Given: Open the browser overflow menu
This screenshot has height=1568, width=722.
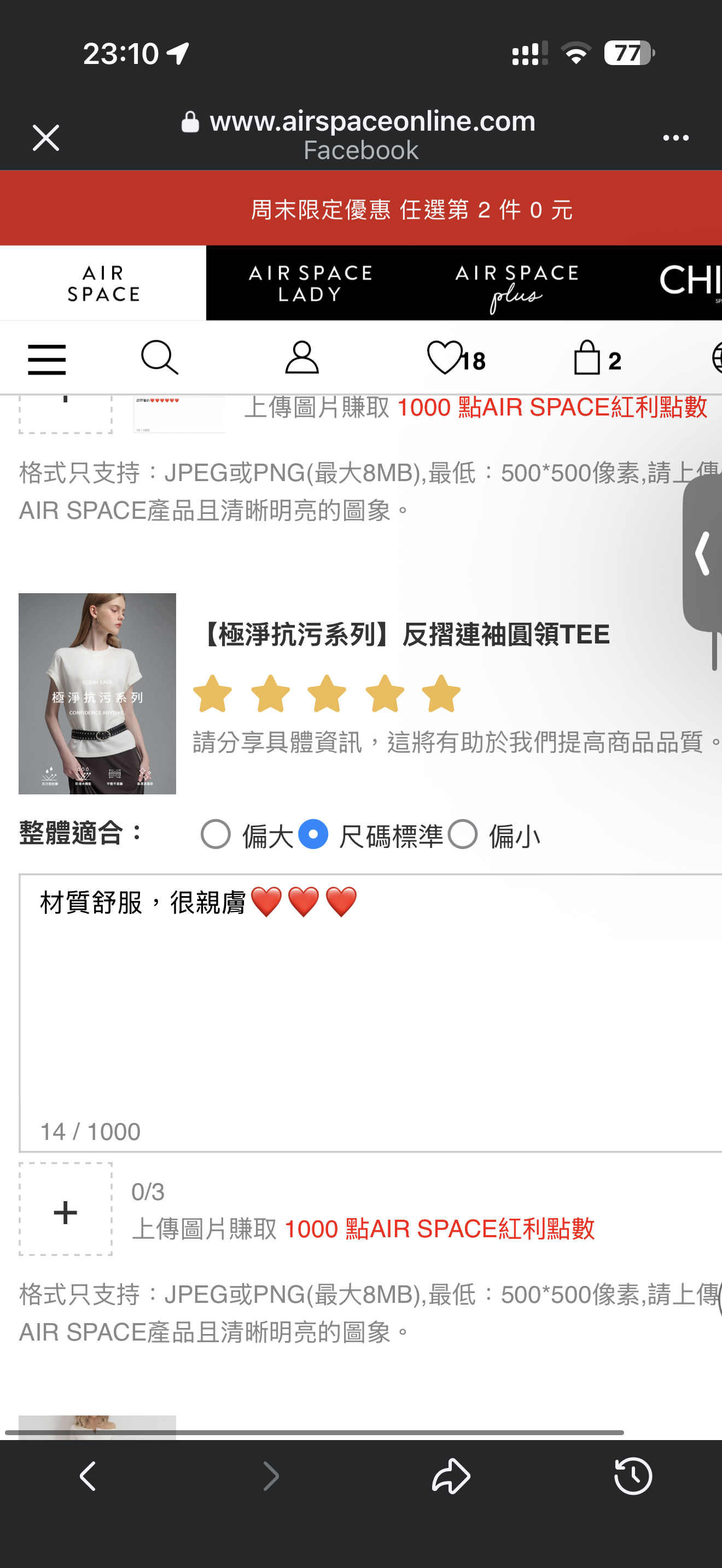Looking at the screenshot, I should [675, 138].
